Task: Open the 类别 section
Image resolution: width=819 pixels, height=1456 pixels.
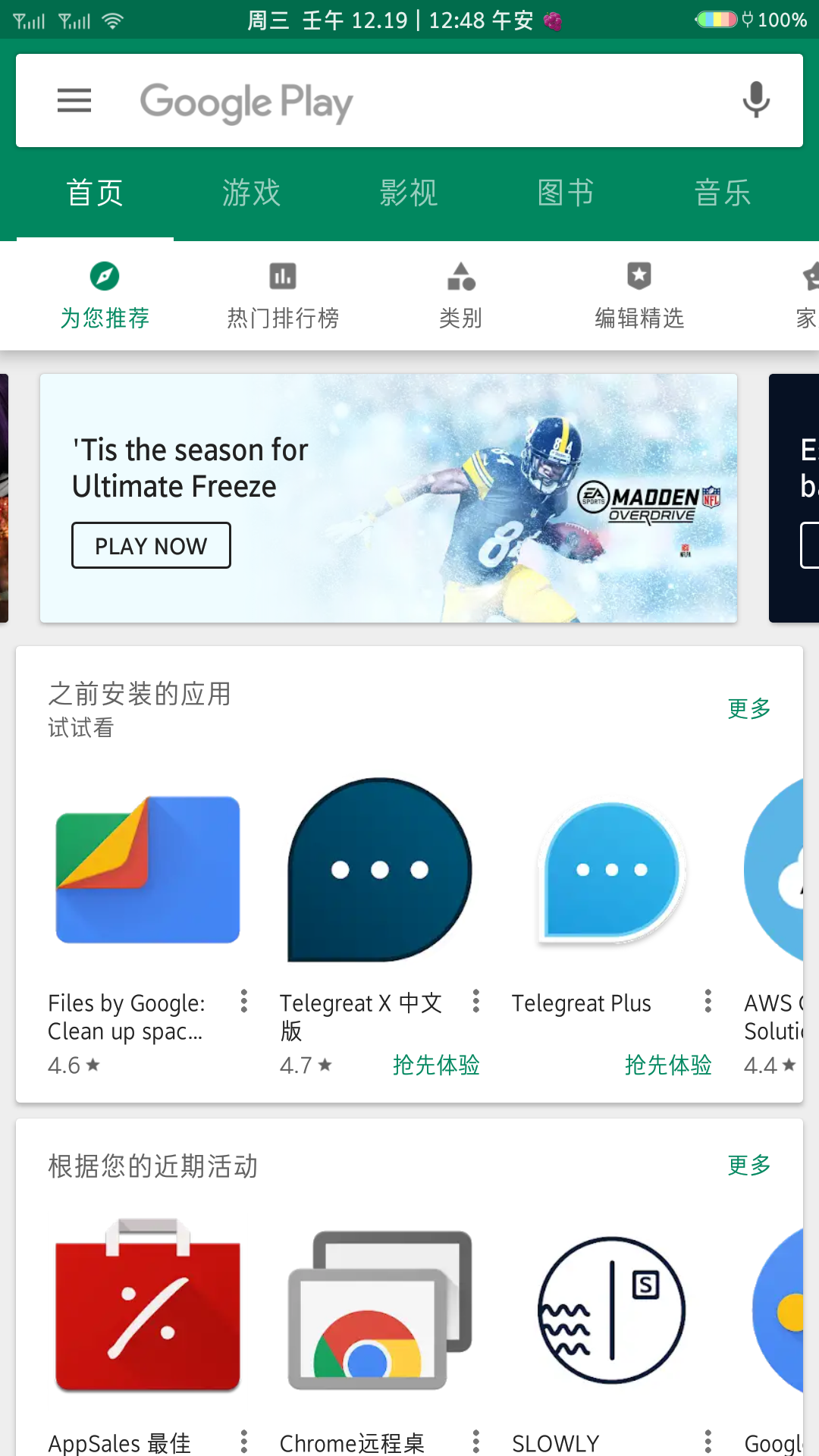Action: coord(461,296)
